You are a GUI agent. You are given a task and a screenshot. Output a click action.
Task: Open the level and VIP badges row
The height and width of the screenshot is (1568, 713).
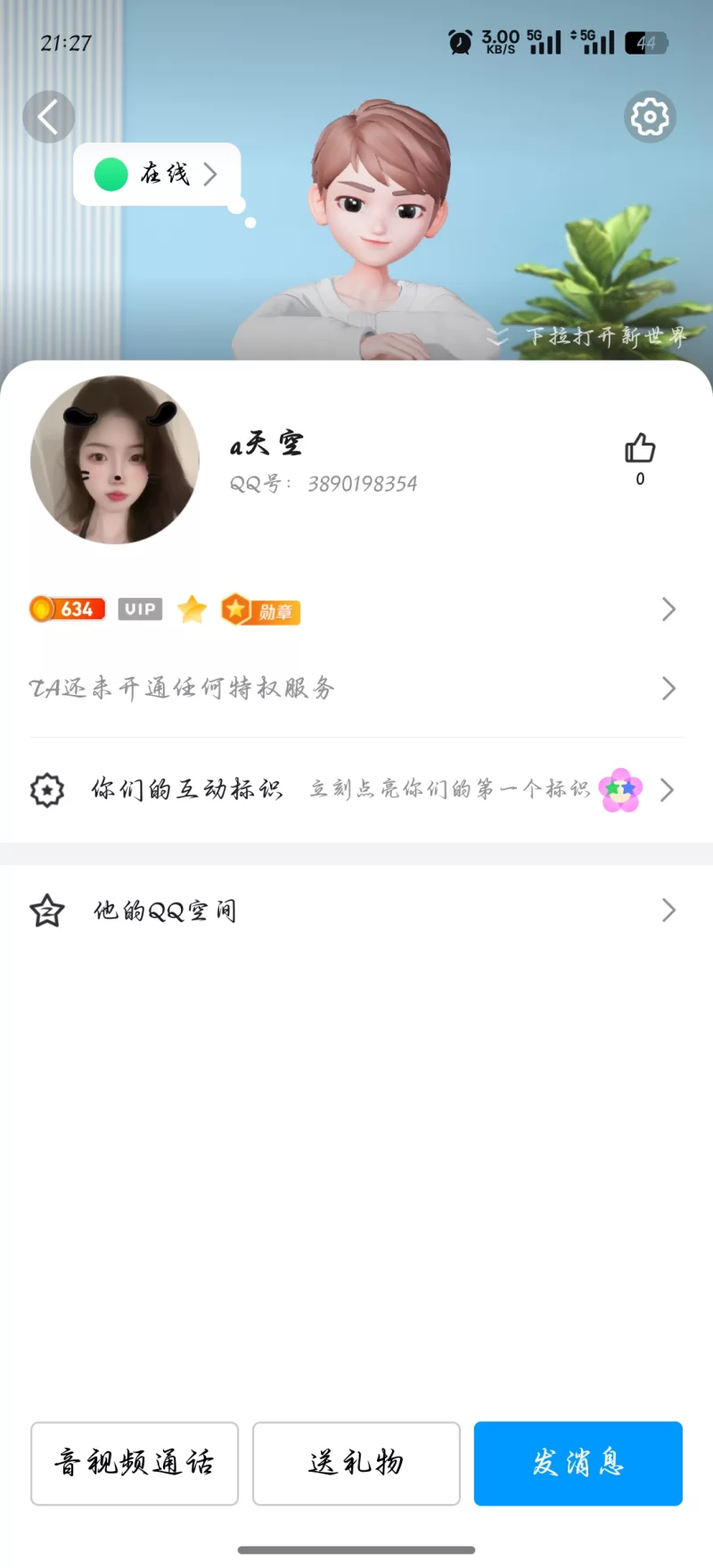tap(355, 609)
